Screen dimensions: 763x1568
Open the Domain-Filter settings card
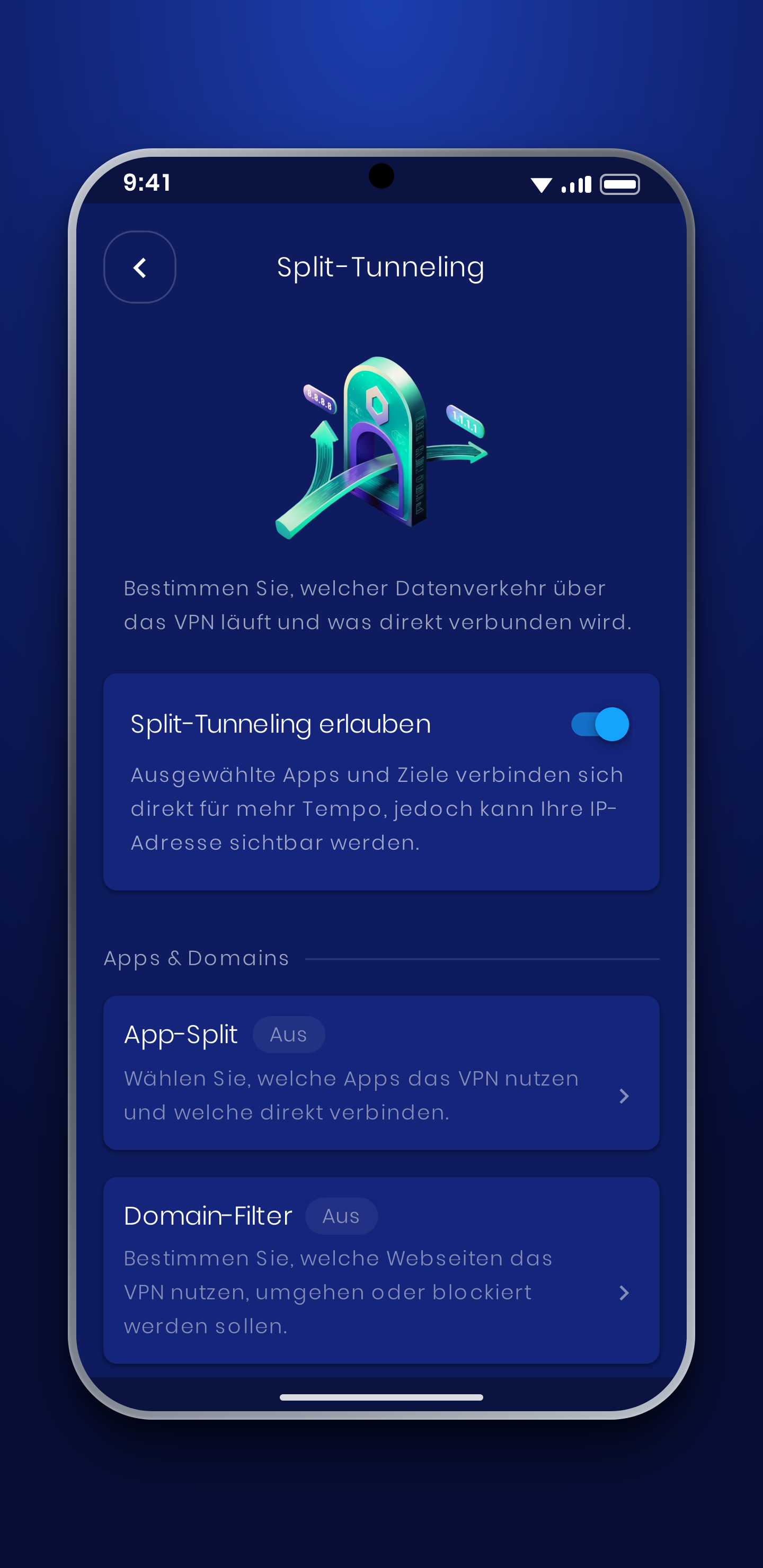click(x=381, y=1270)
